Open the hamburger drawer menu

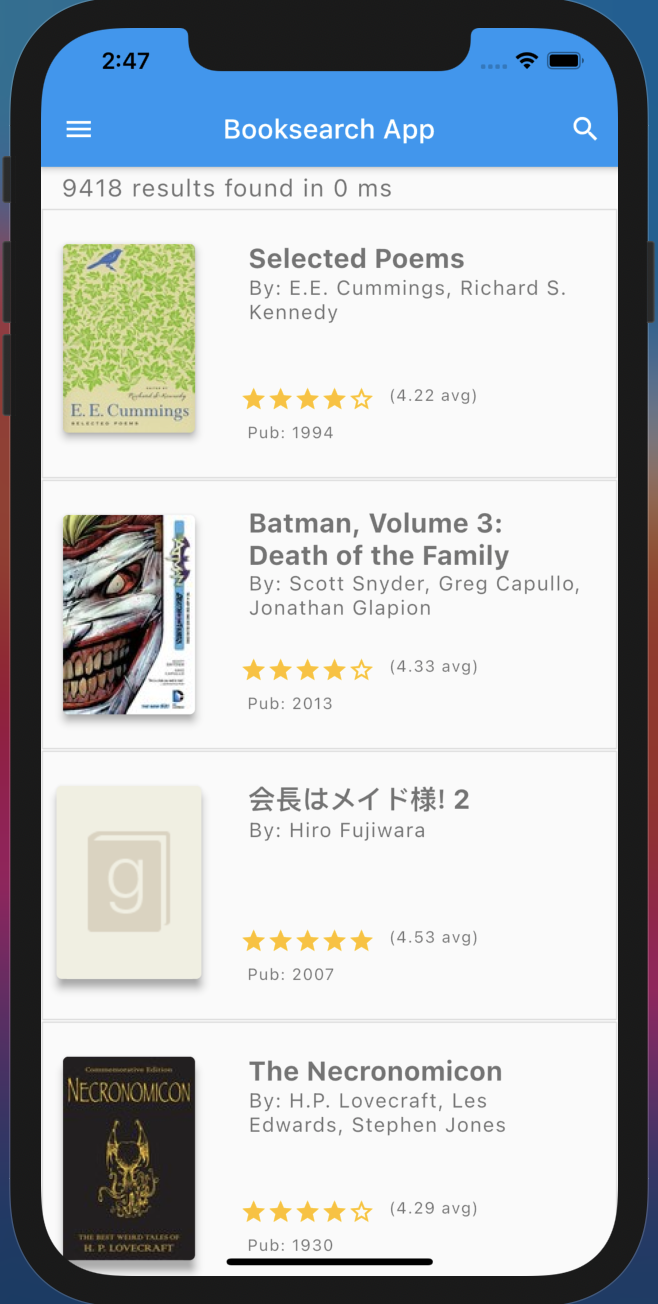pos(78,129)
